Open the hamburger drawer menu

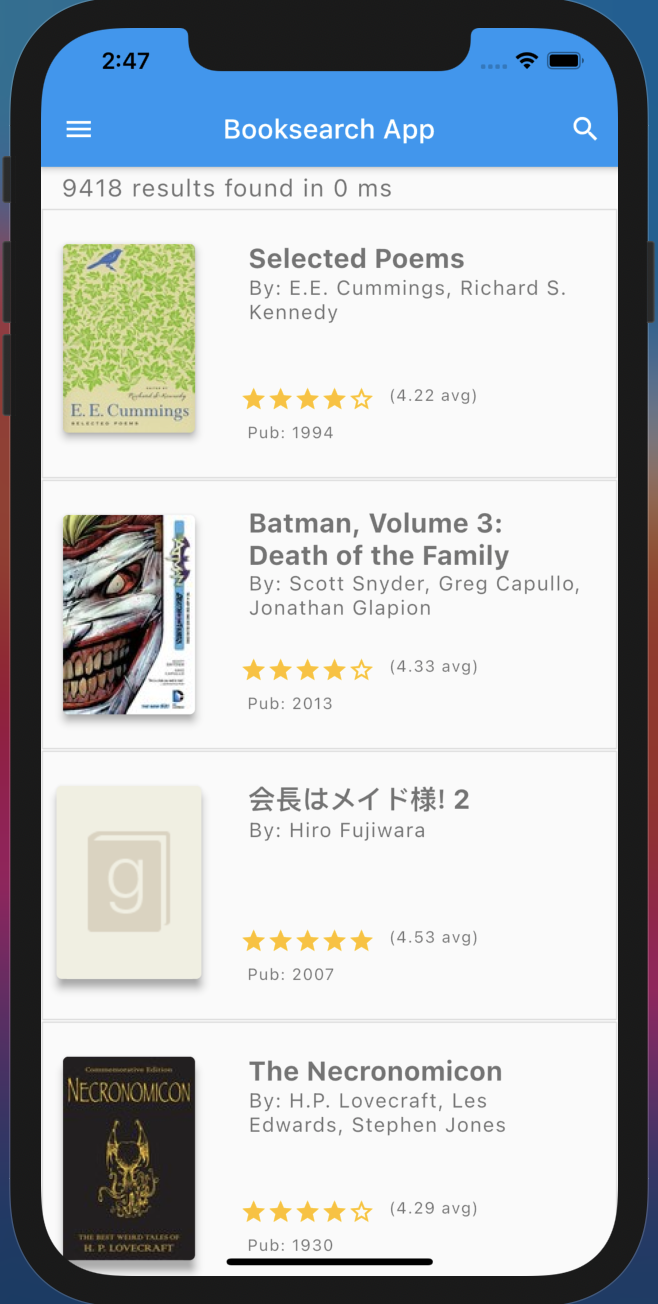pos(78,129)
